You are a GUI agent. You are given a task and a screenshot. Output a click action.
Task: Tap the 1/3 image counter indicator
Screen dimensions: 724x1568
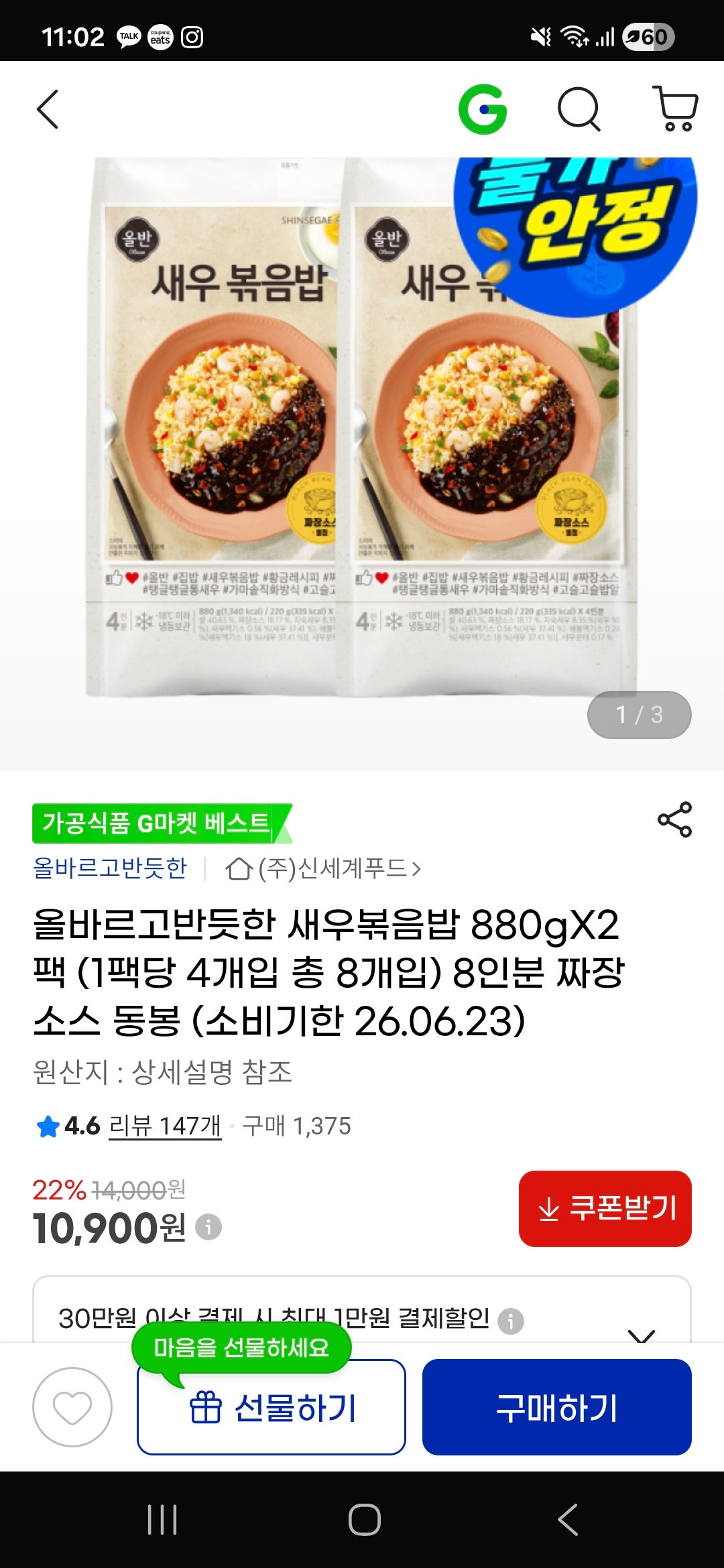tap(640, 714)
